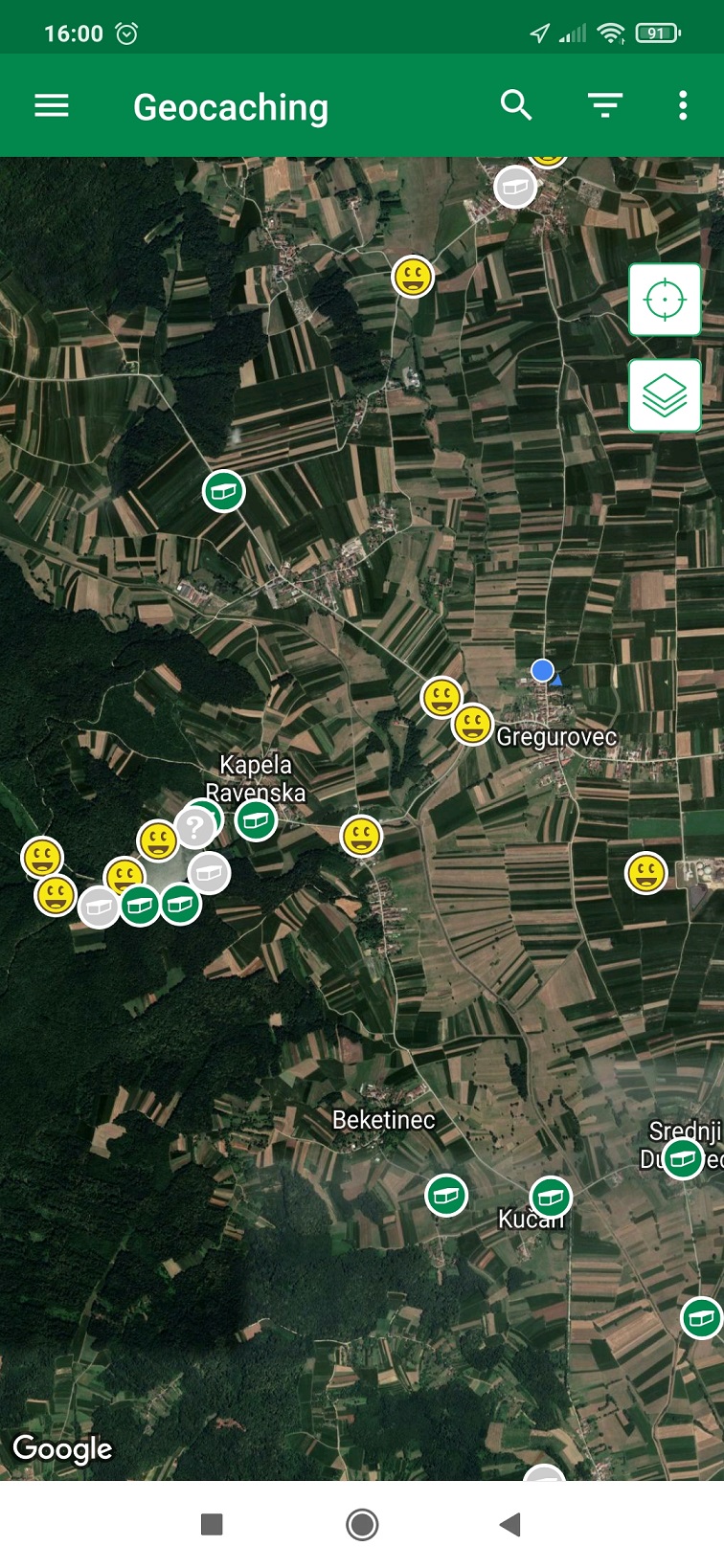Go back using system navigation

[x=510, y=1524]
